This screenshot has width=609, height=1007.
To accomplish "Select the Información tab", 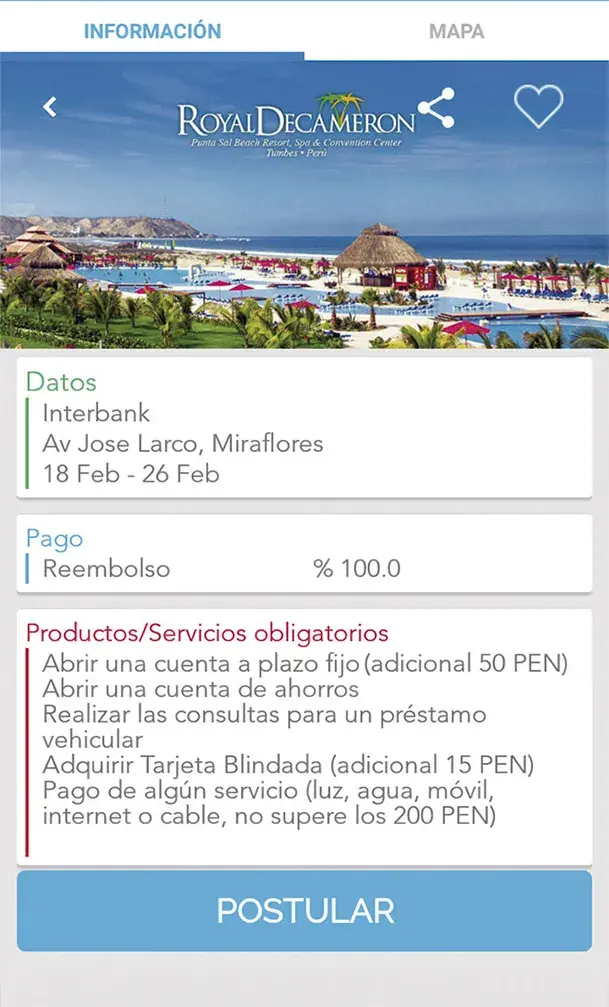I will [x=152, y=31].
